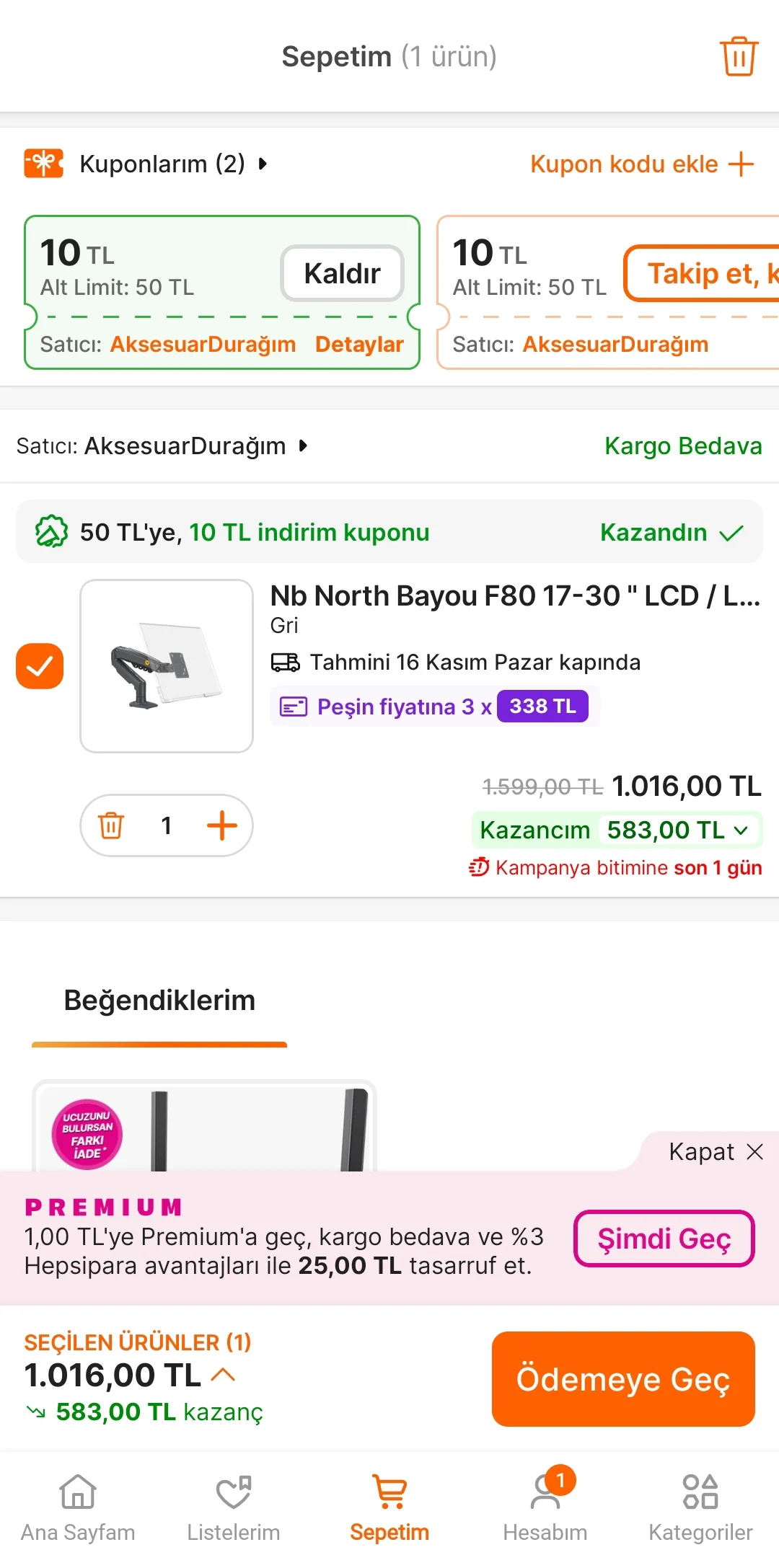View coupon Detaylar link
Viewport: 779px width, 1568px height.
coord(358,345)
